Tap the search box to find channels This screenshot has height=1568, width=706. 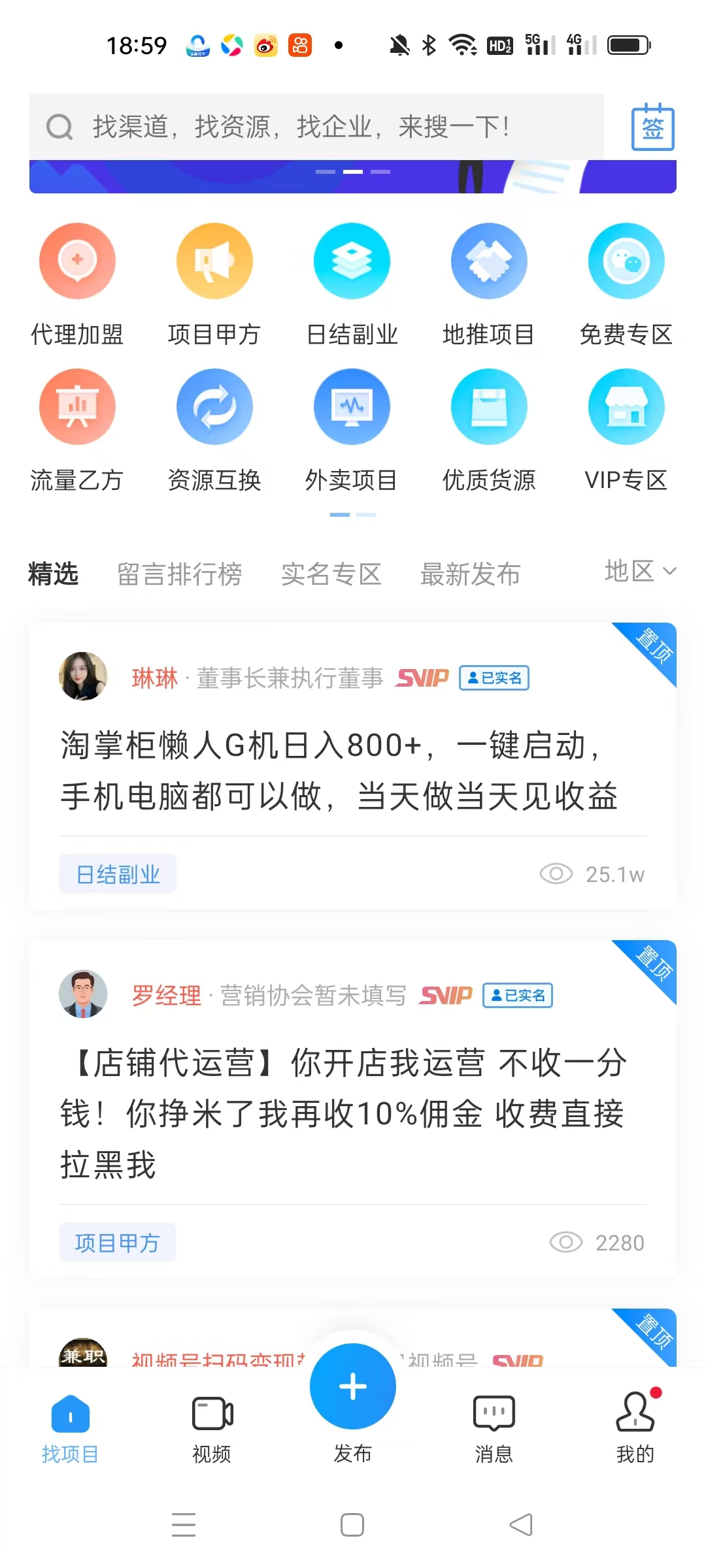[314, 127]
